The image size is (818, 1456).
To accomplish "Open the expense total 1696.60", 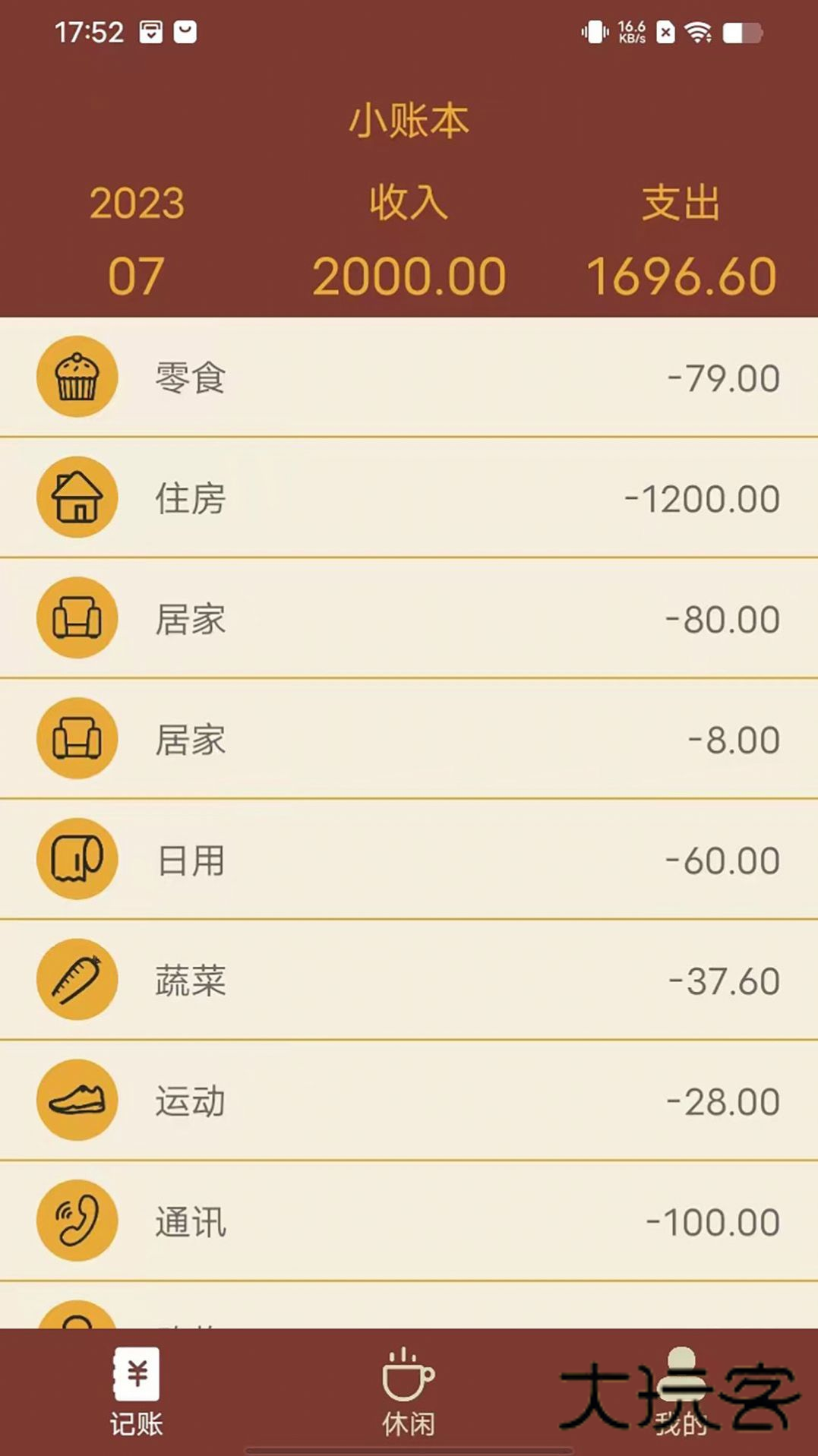I will pyautogui.click(x=682, y=275).
